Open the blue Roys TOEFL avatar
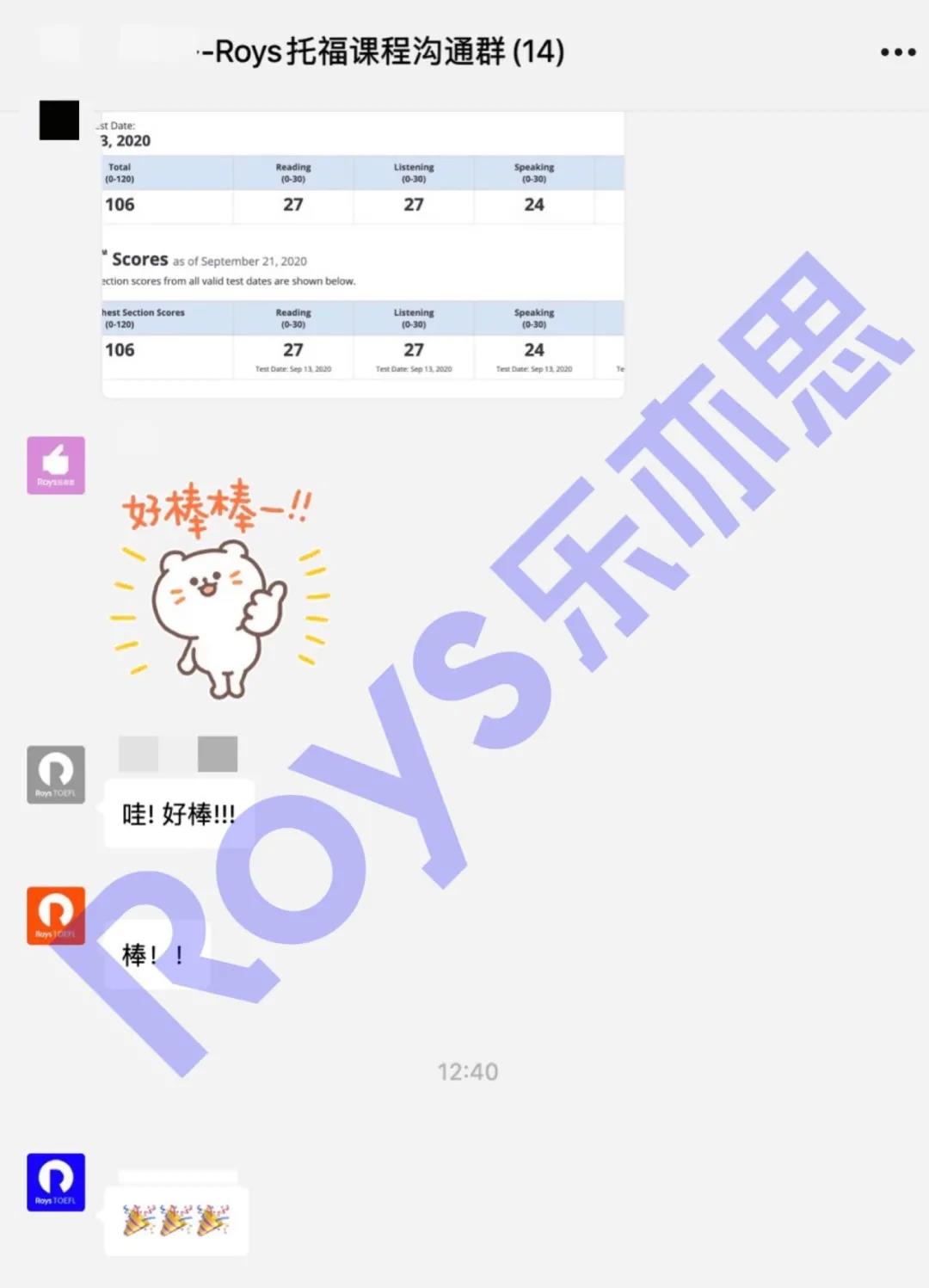 (x=56, y=1182)
